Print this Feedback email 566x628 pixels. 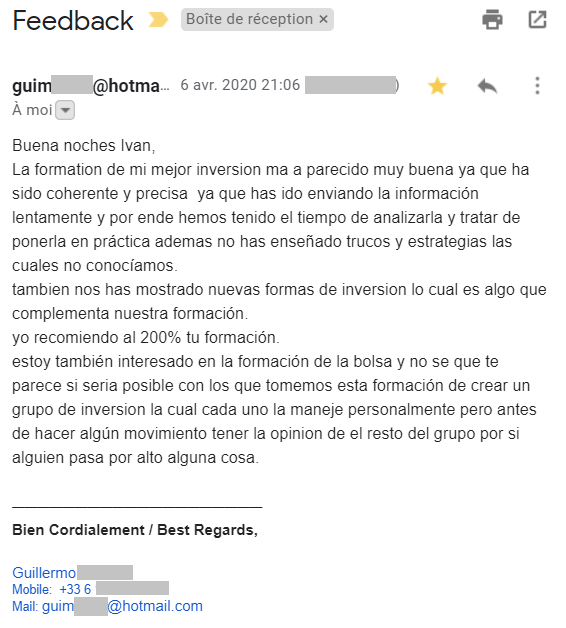point(492,20)
